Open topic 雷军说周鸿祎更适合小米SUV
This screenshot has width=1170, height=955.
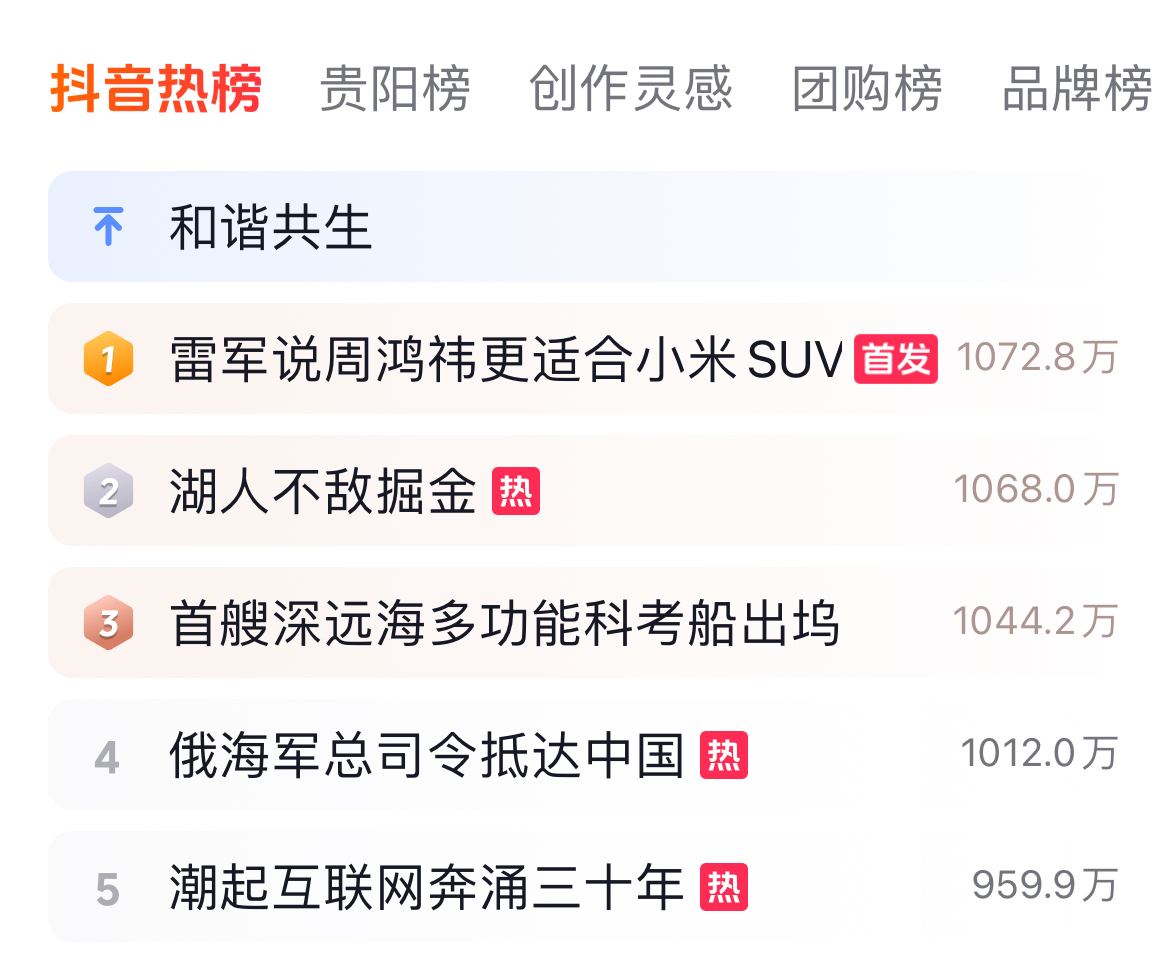pos(506,360)
